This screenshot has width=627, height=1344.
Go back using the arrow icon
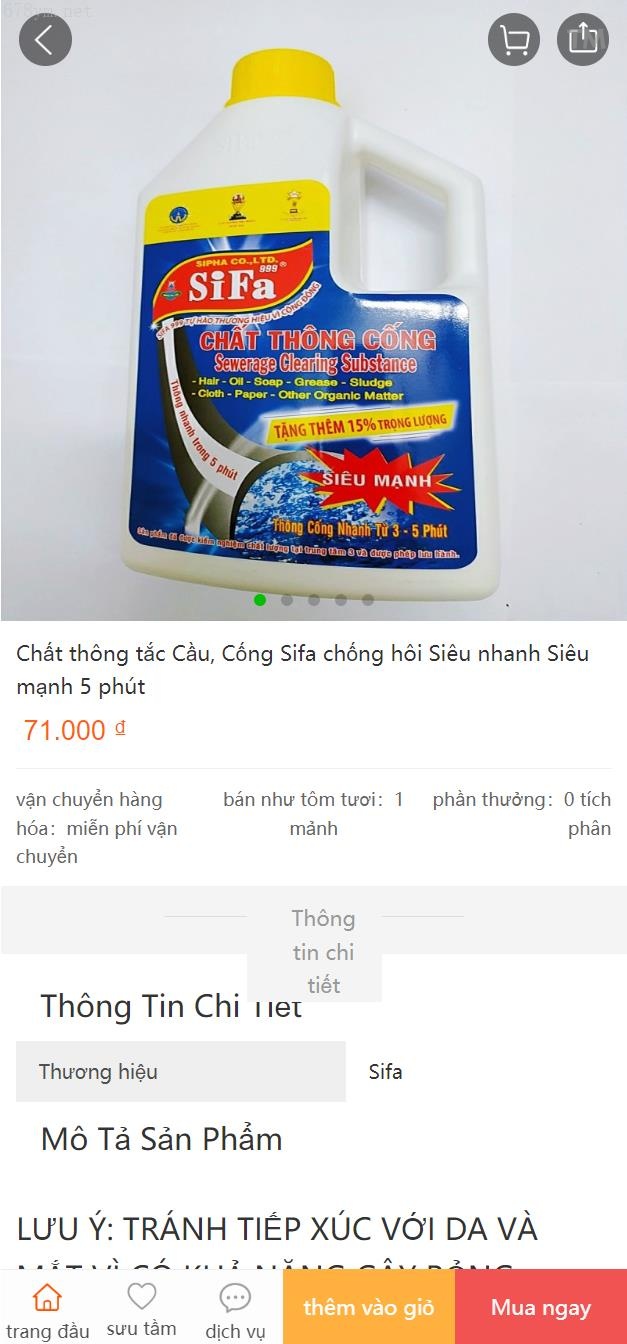45,41
